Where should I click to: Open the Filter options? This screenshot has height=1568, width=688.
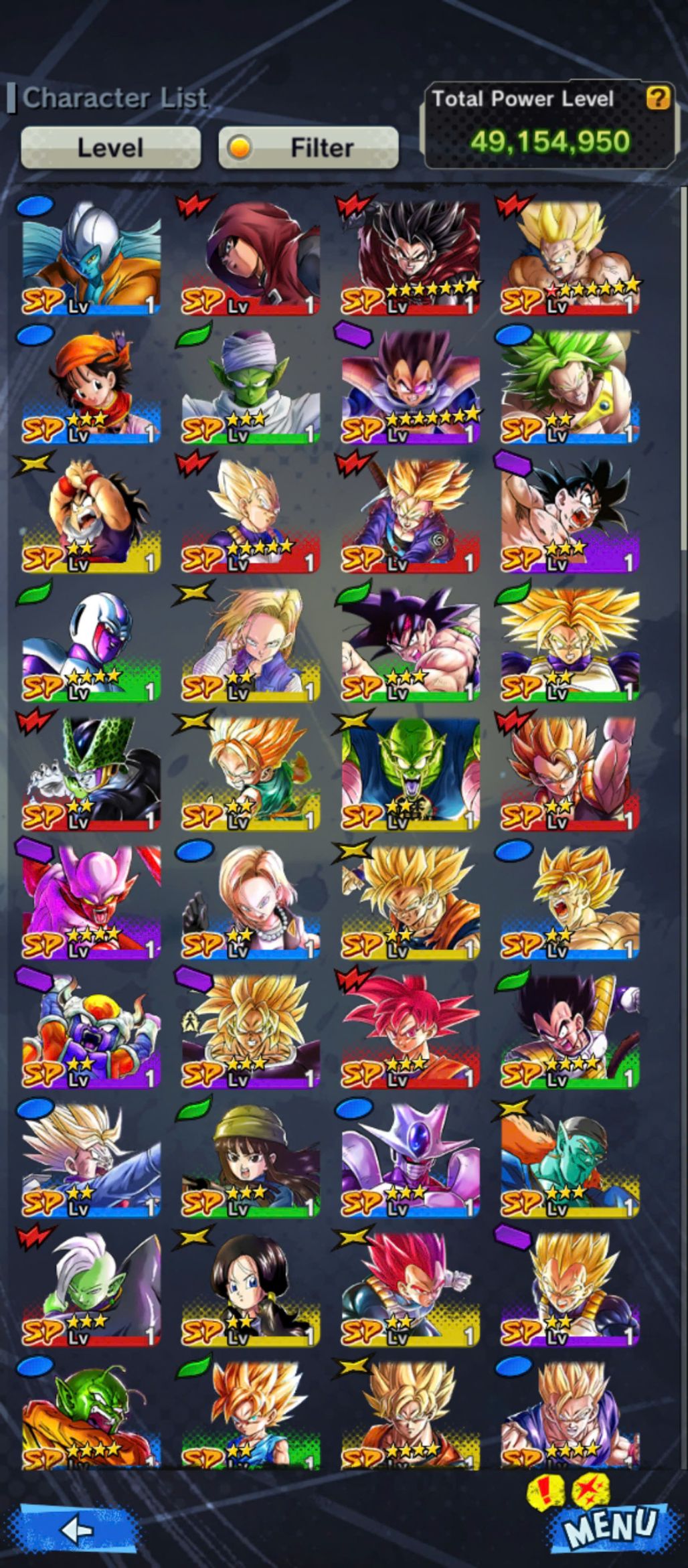tap(309, 147)
